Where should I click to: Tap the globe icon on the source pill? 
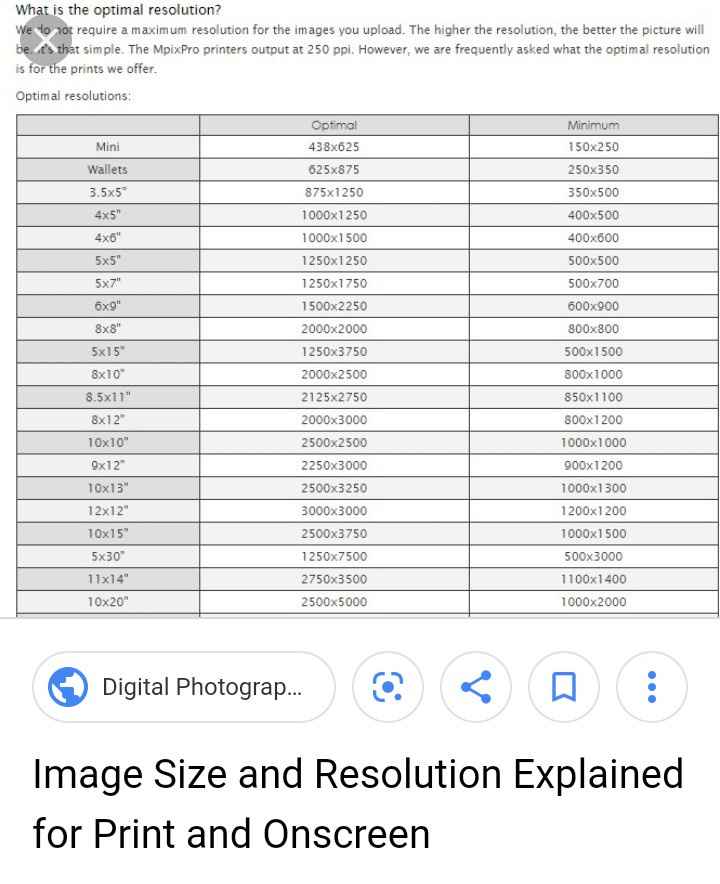click(x=68, y=687)
